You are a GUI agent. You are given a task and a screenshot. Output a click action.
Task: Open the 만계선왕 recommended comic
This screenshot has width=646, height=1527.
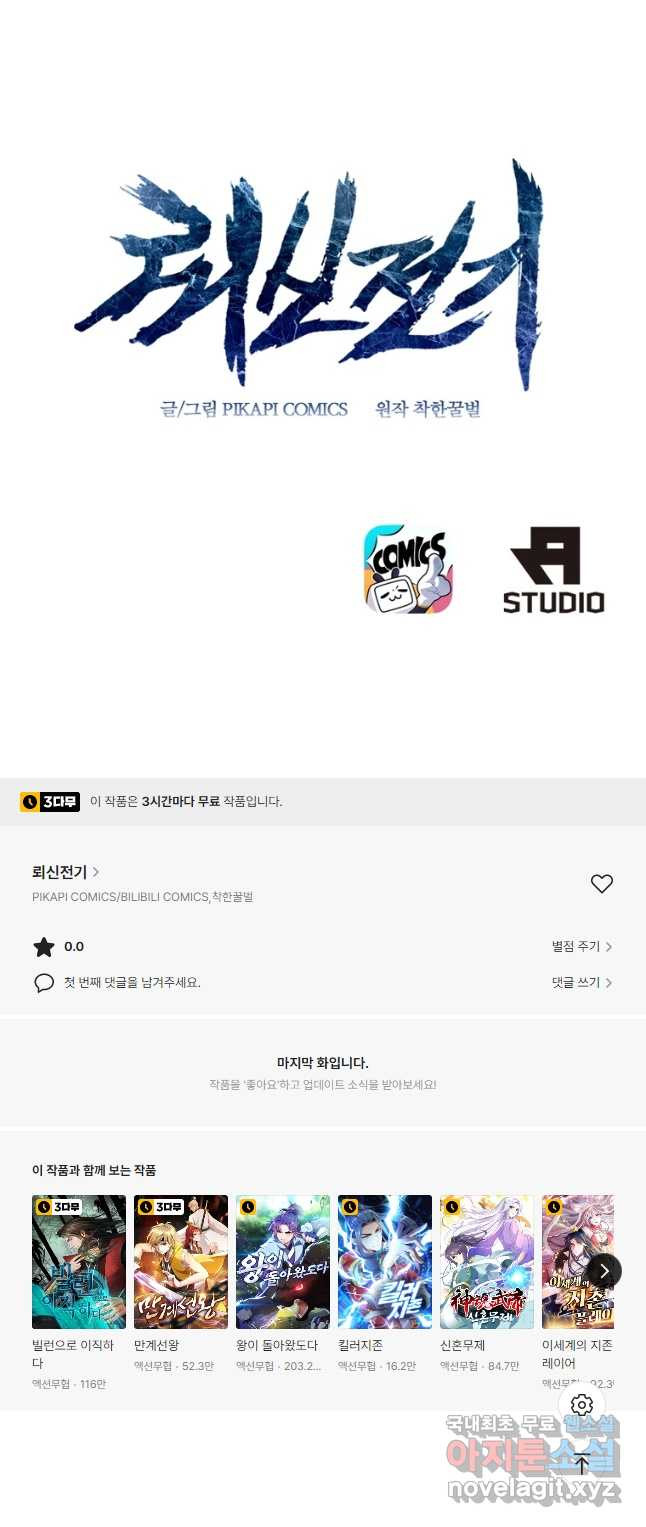pos(181,1262)
